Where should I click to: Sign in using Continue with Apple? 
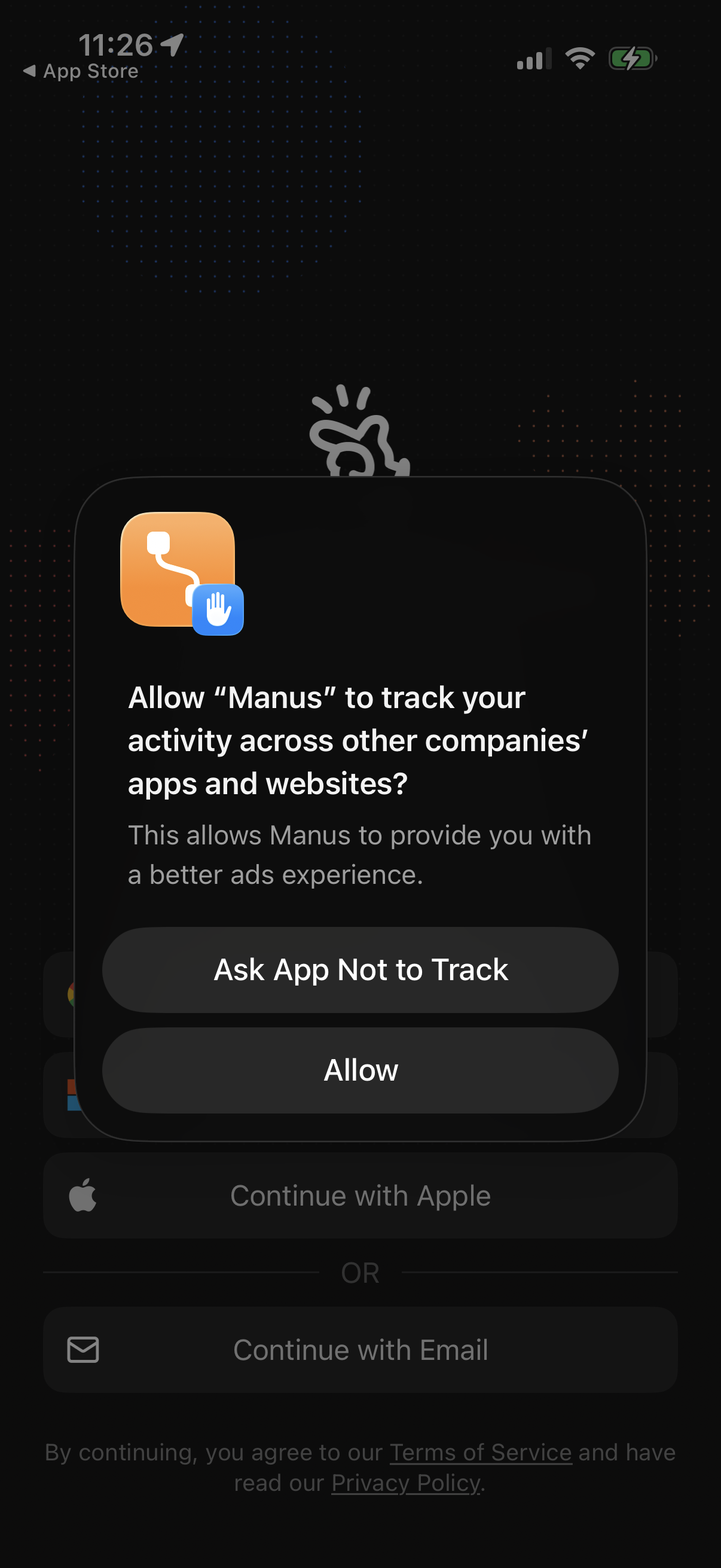pyautogui.click(x=360, y=1195)
